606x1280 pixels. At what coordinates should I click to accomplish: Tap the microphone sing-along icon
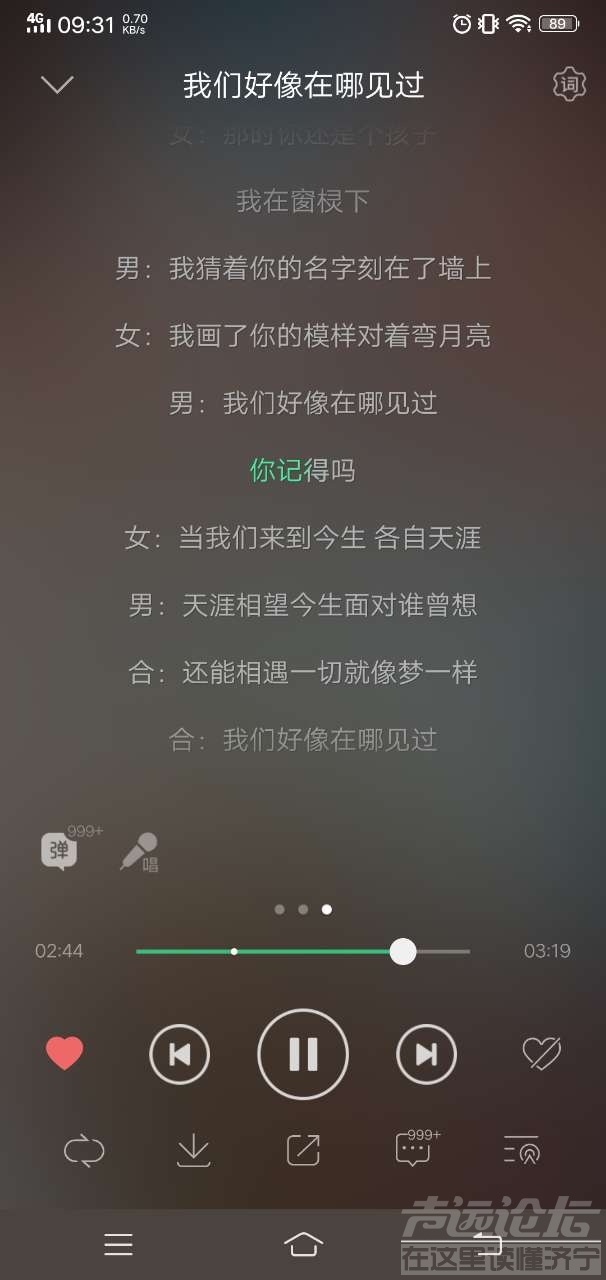click(x=138, y=852)
